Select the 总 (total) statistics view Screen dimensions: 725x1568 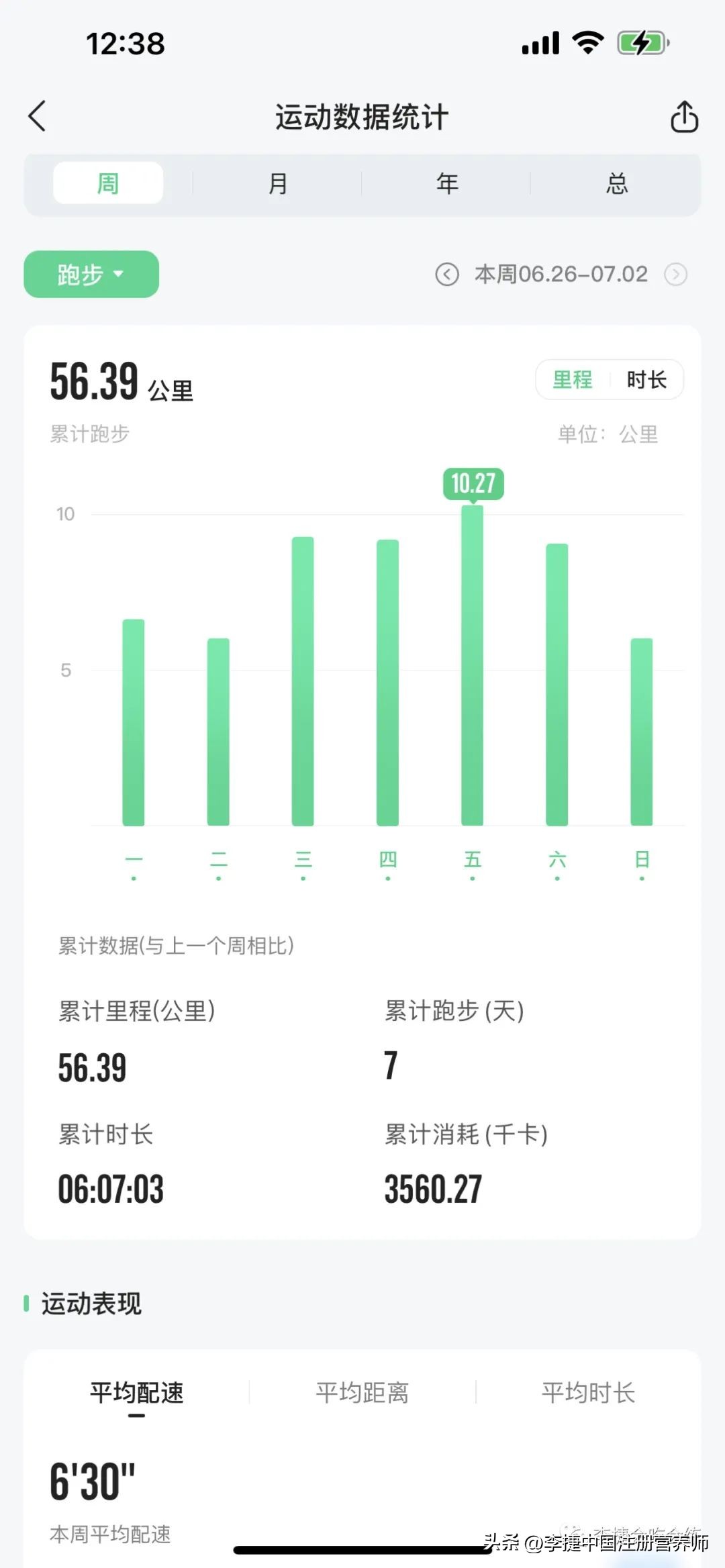coord(616,183)
